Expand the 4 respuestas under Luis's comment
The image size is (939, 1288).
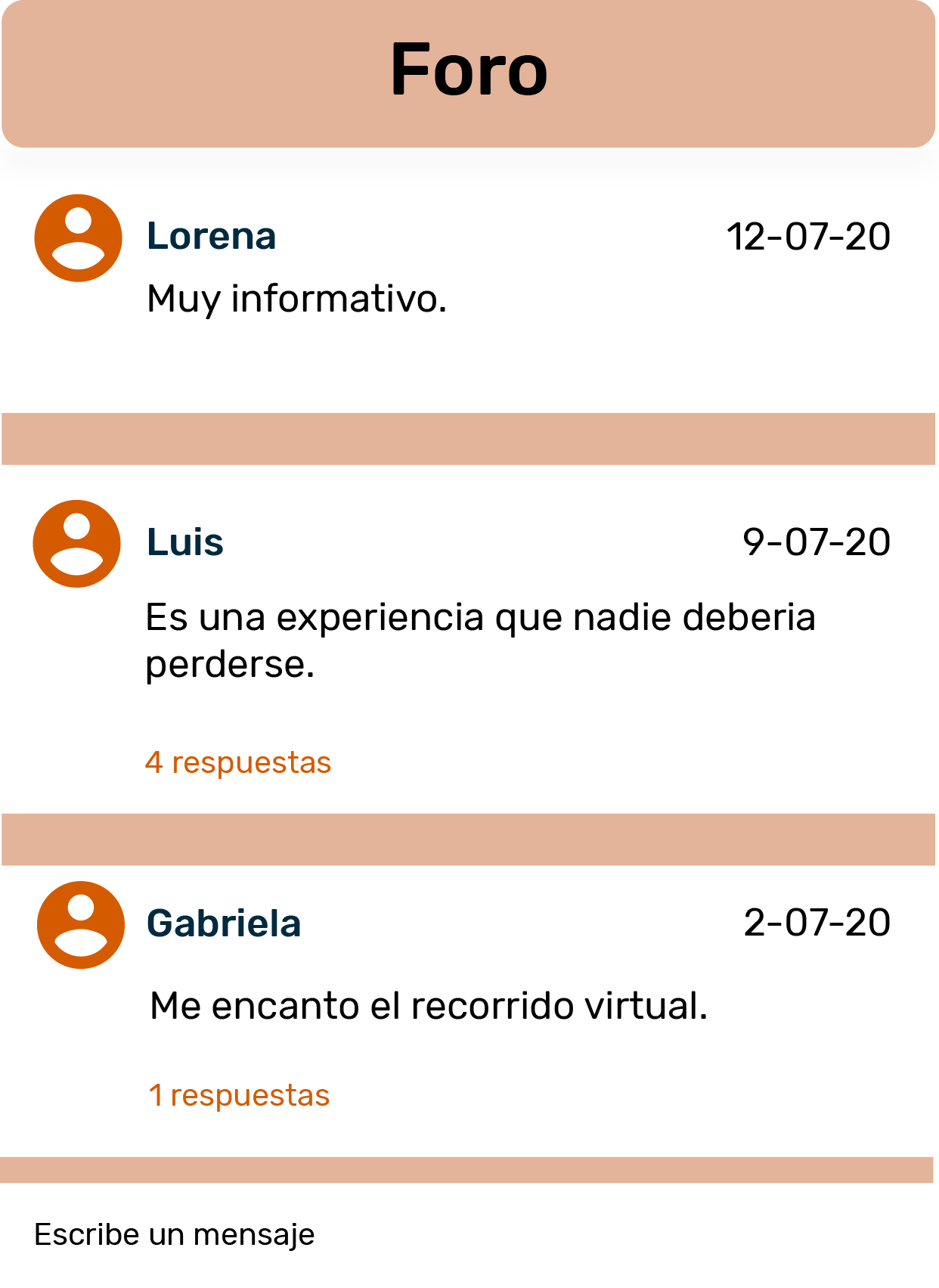pos(239,764)
